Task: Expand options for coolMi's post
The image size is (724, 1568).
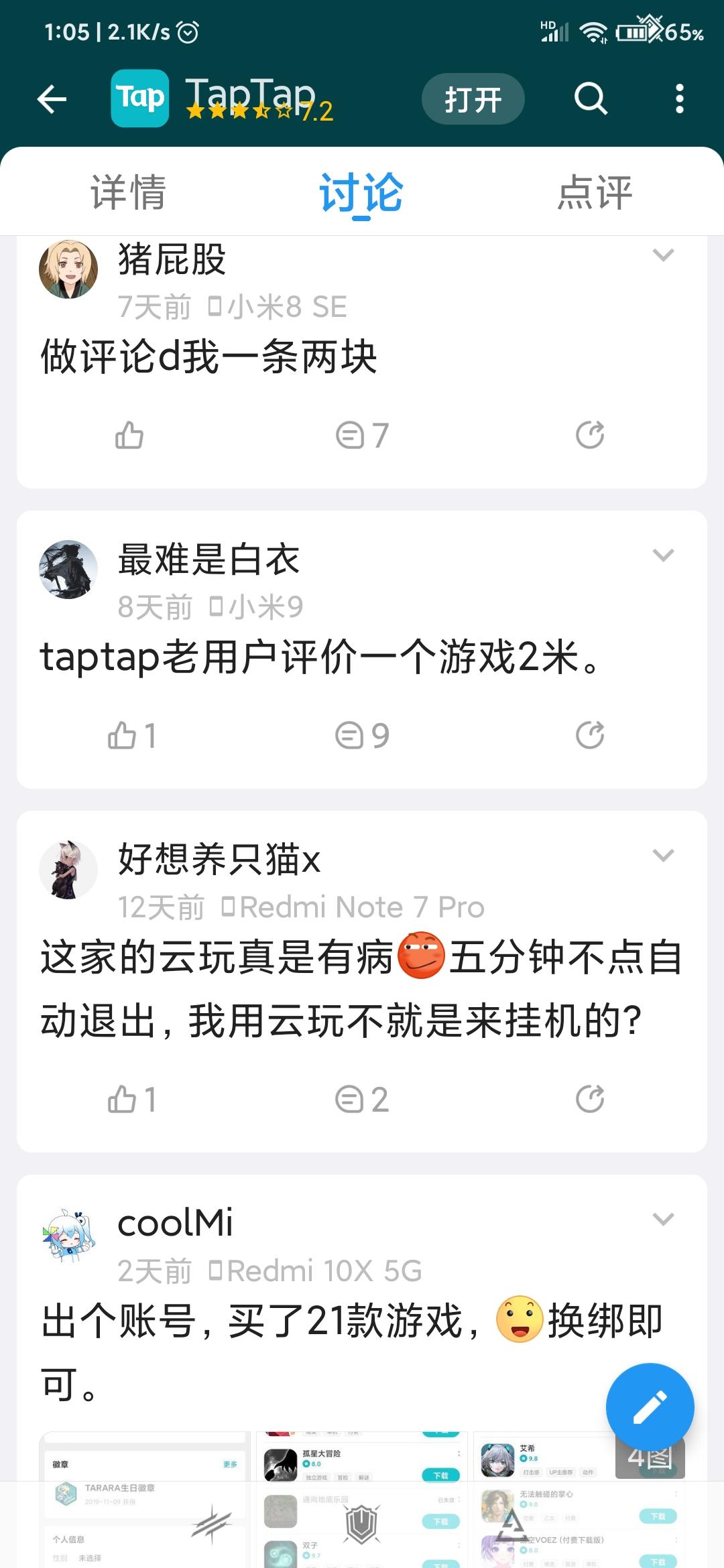Action: pyautogui.click(x=663, y=1220)
